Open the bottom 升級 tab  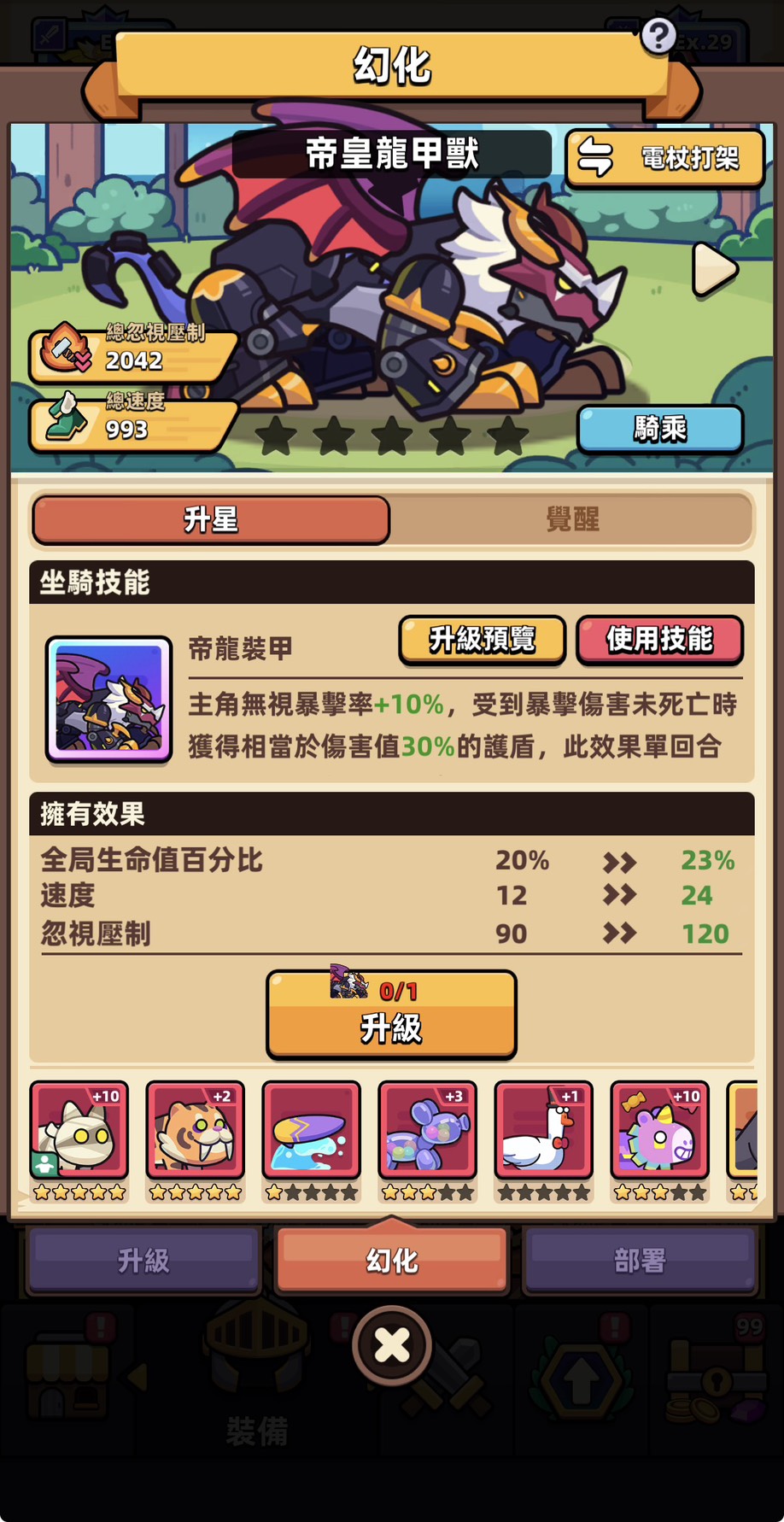pyautogui.click(x=143, y=1260)
